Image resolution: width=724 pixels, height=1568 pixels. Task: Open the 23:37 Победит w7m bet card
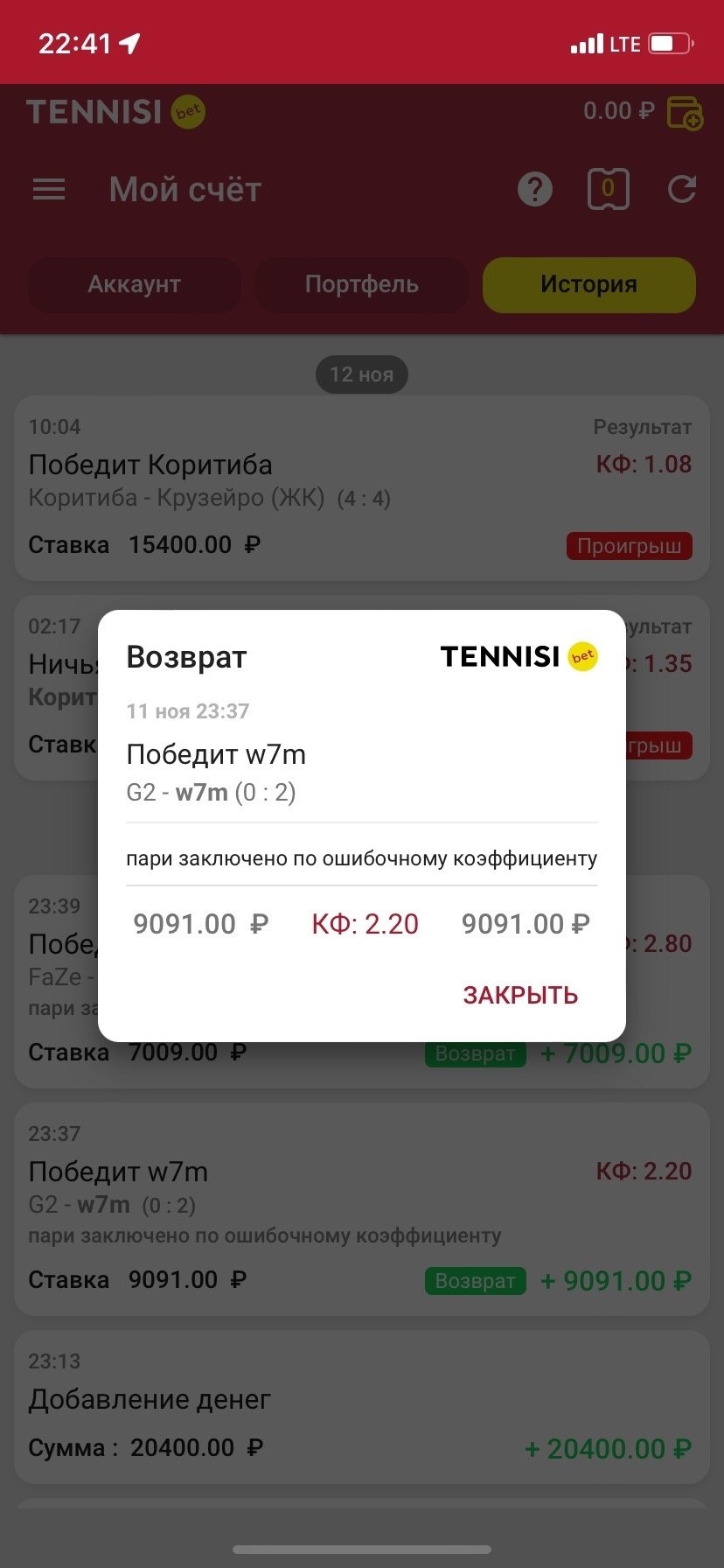pos(361,1209)
